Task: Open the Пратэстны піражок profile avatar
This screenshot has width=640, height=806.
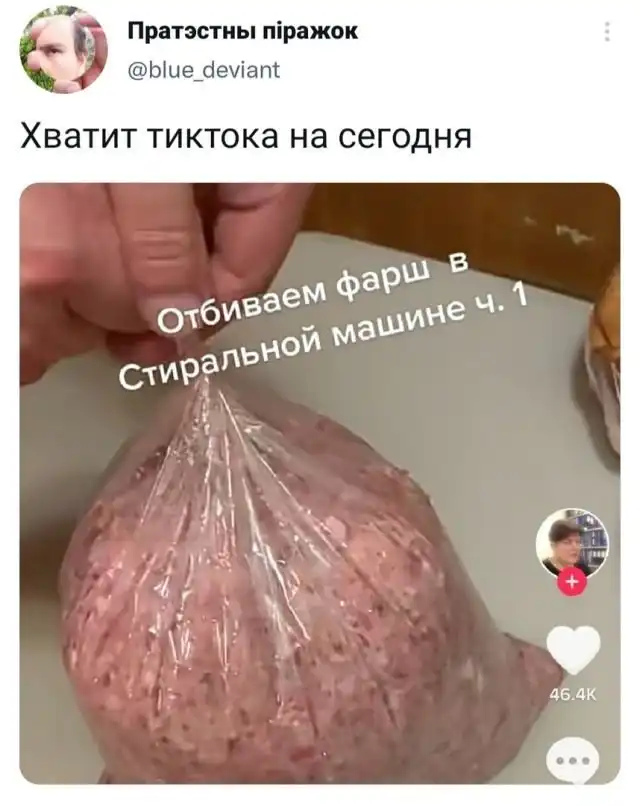Action: coord(63,49)
